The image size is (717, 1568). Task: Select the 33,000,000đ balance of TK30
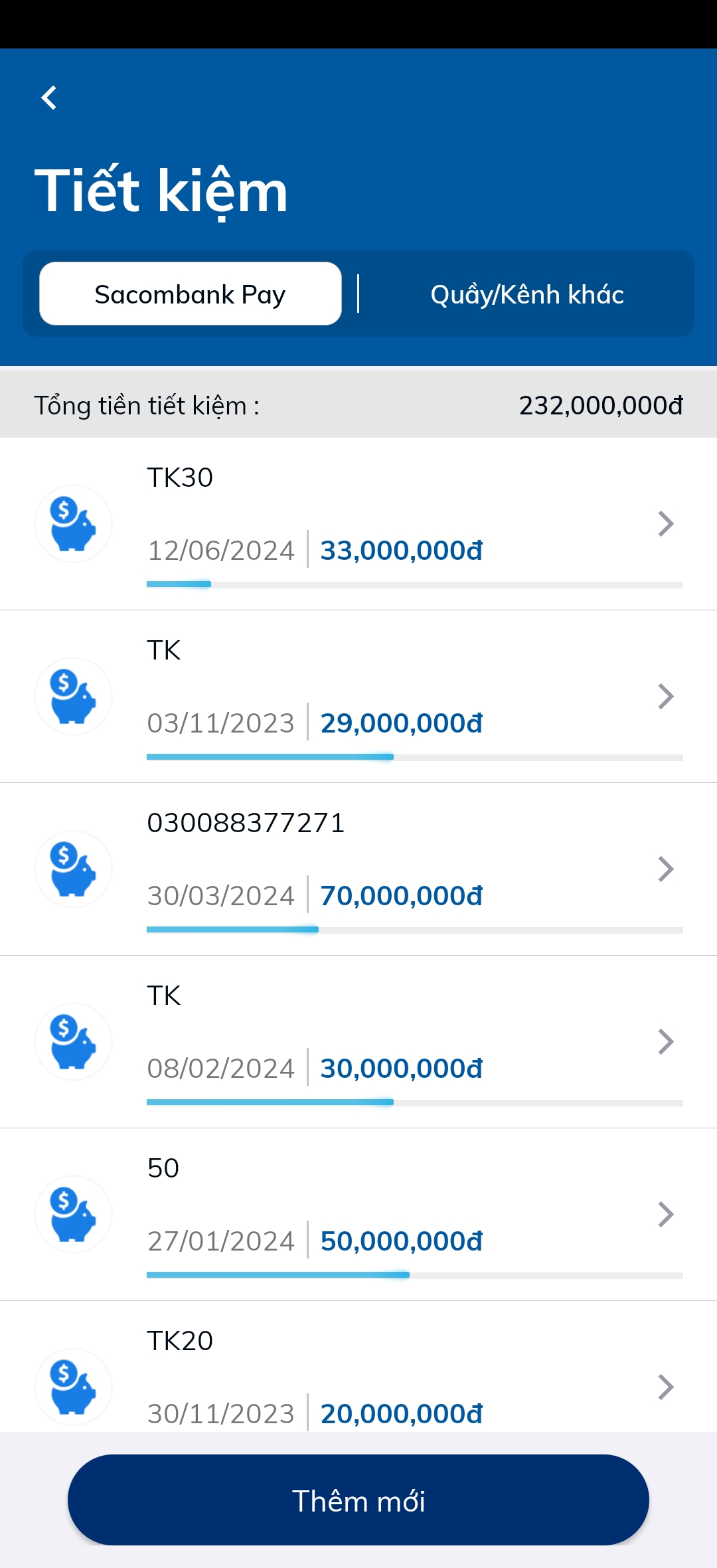pyautogui.click(x=402, y=550)
